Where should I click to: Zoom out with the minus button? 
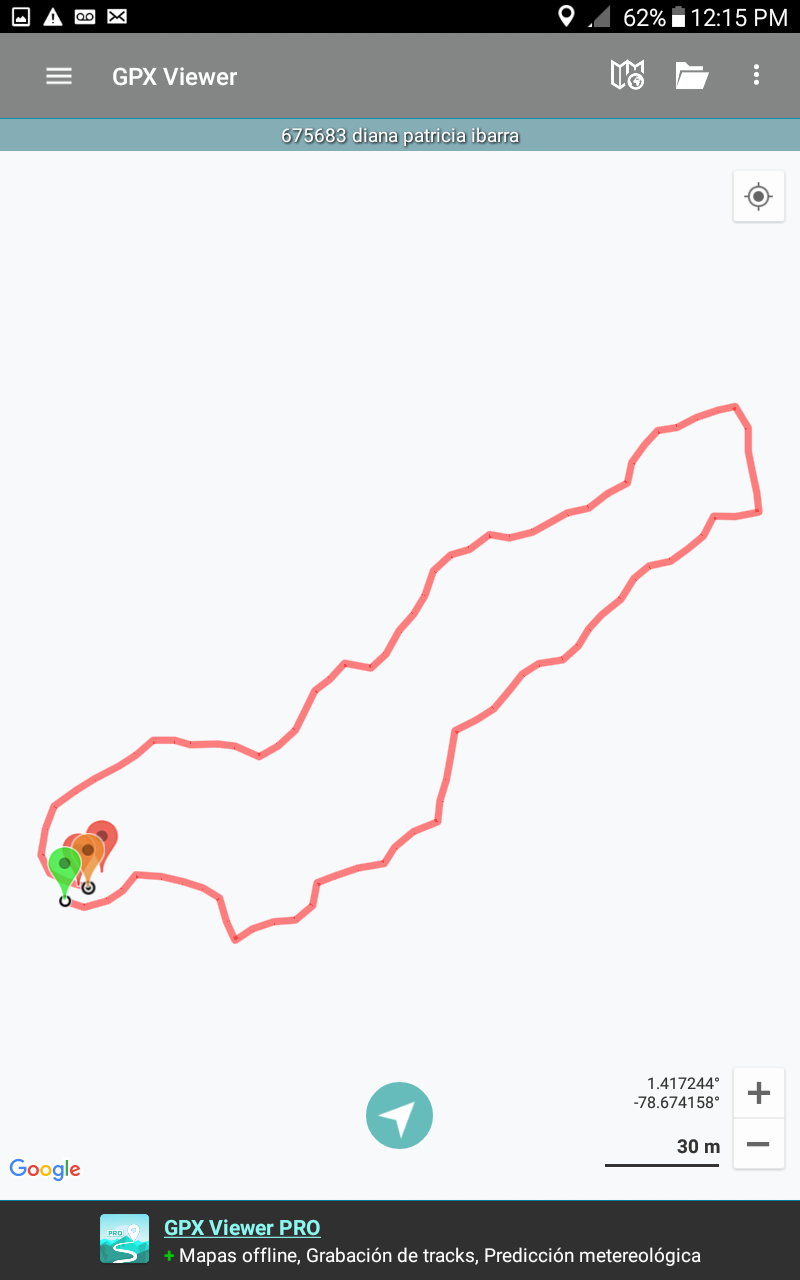(x=758, y=1144)
